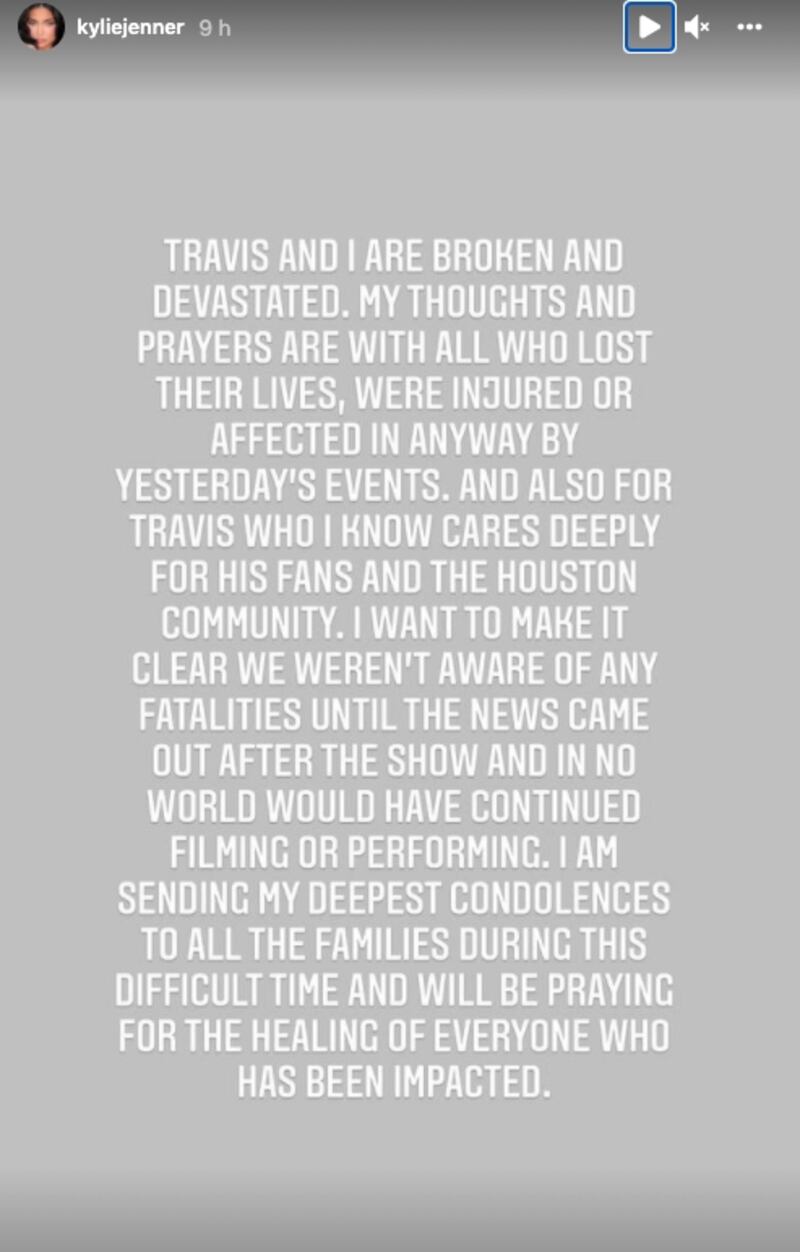The height and width of the screenshot is (1252, 800).
Task: Play the story
Action: point(649,27)
